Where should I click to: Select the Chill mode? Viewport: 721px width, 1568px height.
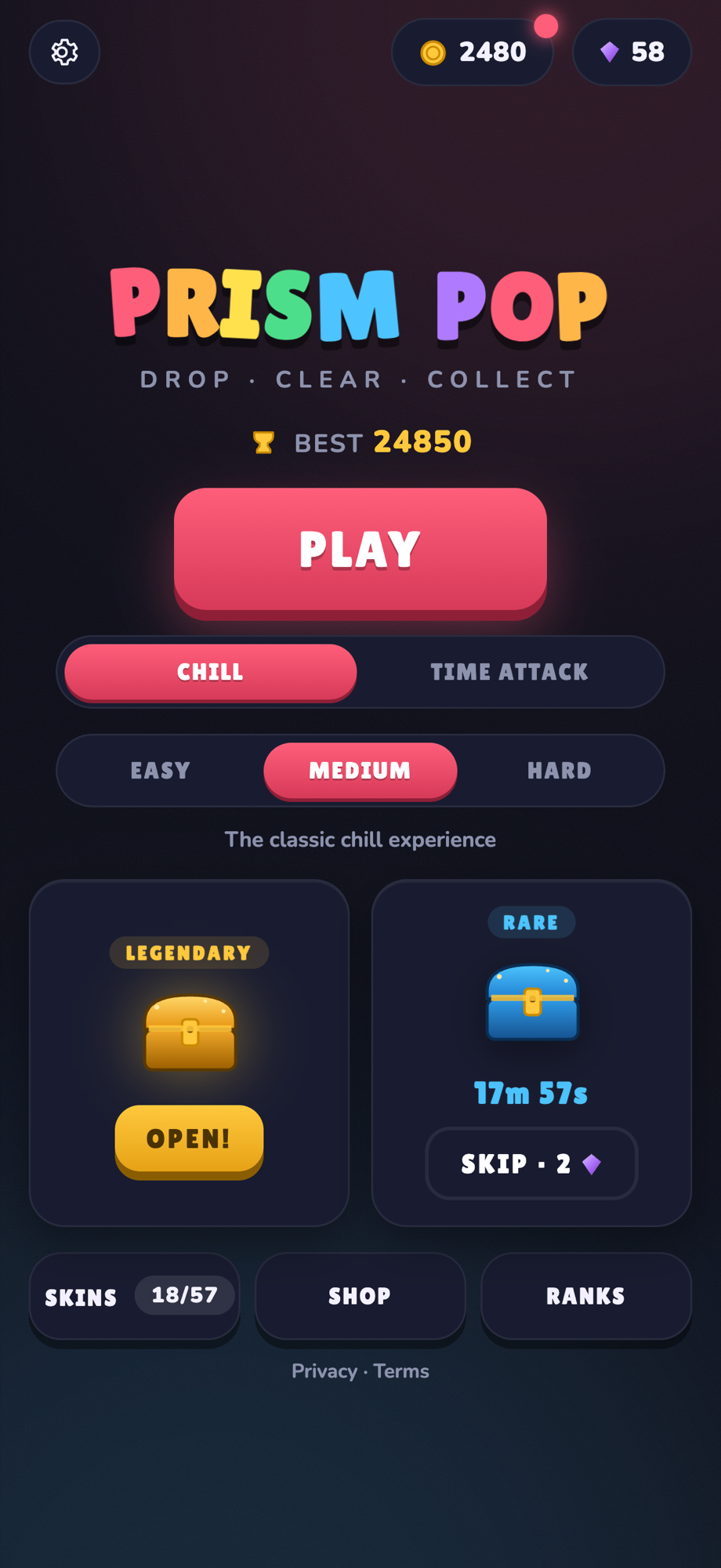(211, 673)
